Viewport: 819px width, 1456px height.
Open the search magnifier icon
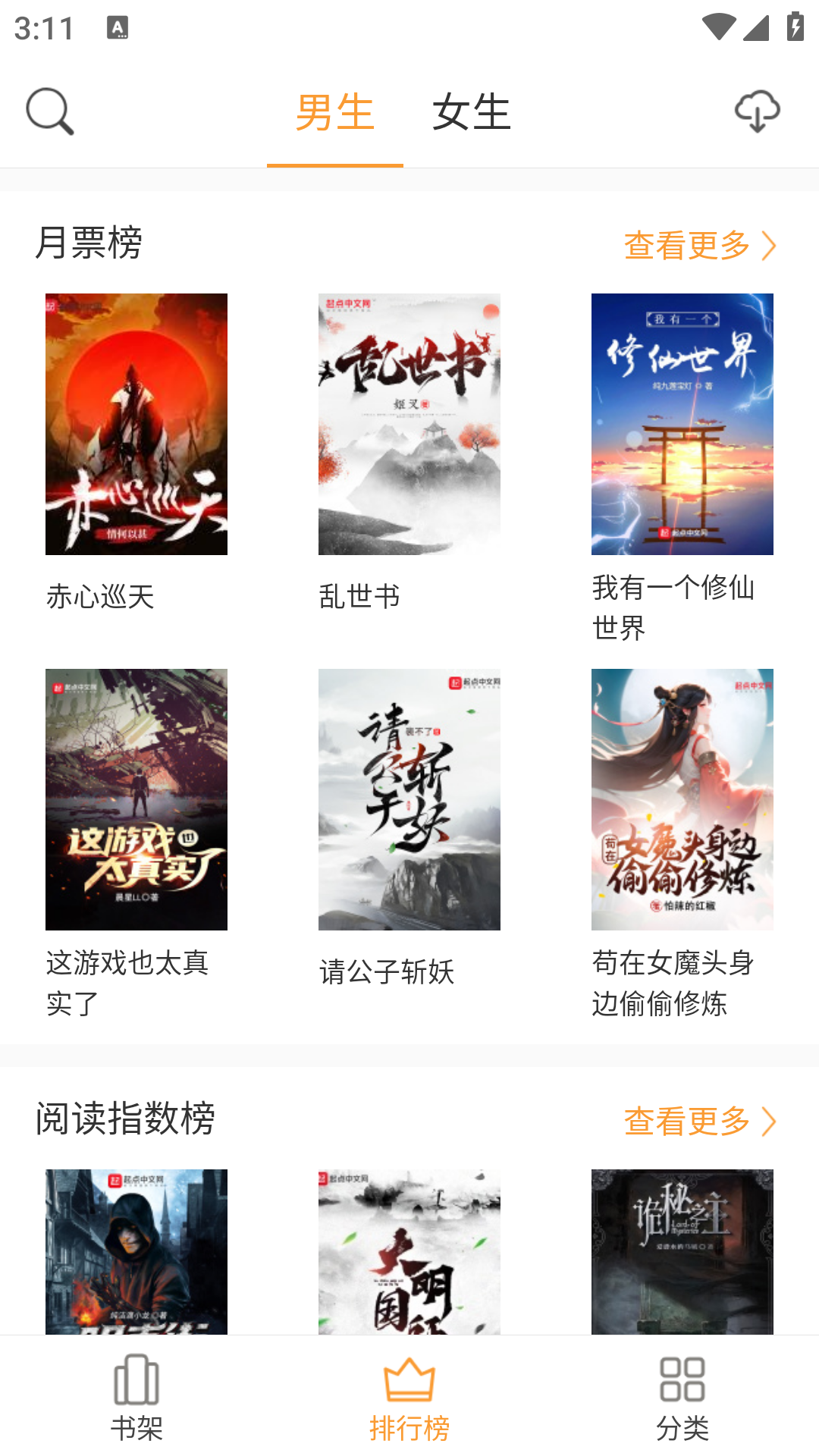(x=49, y=111)
